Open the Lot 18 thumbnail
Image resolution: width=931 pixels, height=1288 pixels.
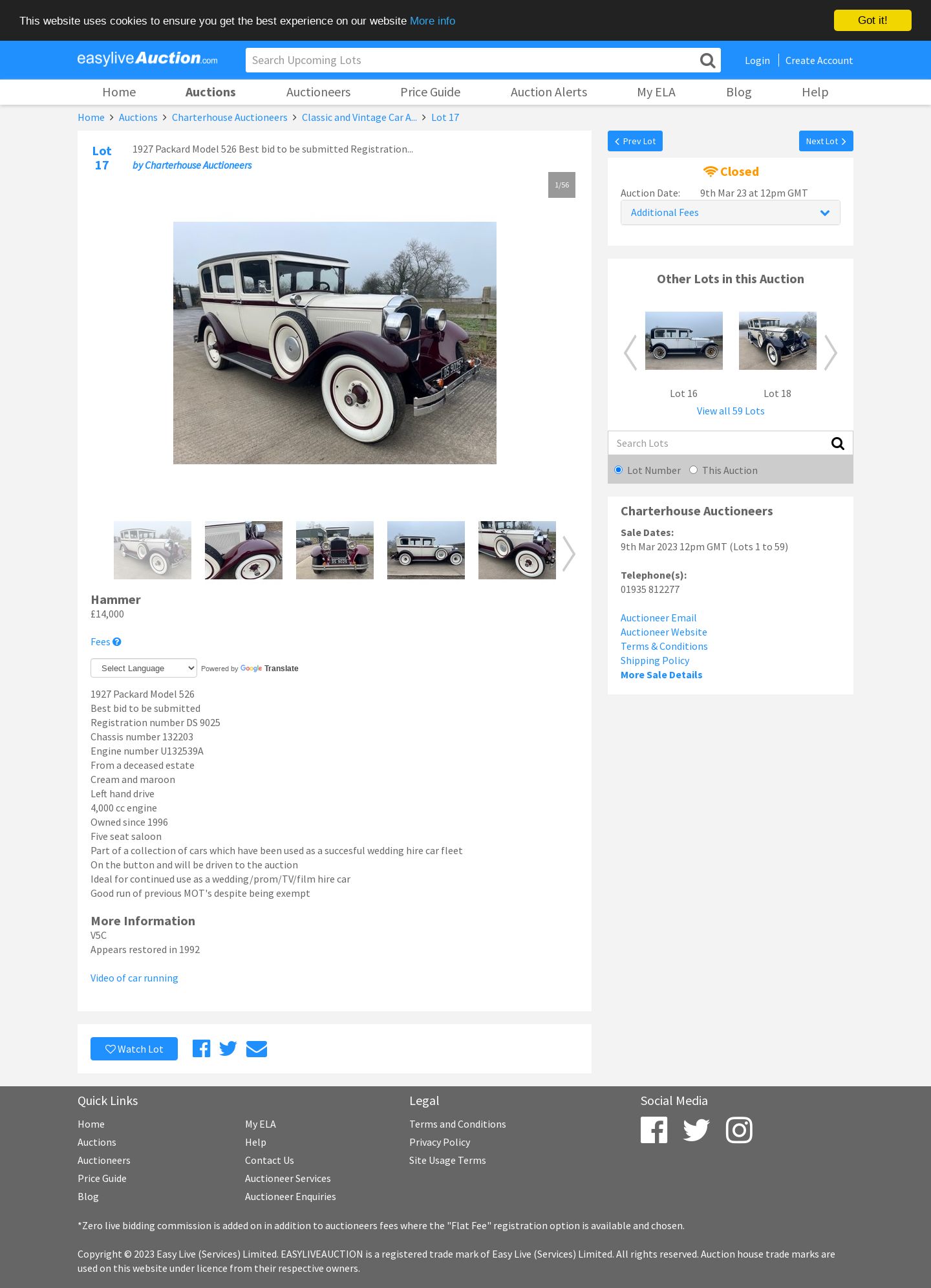pyautogui.click(x=777, y=341)
